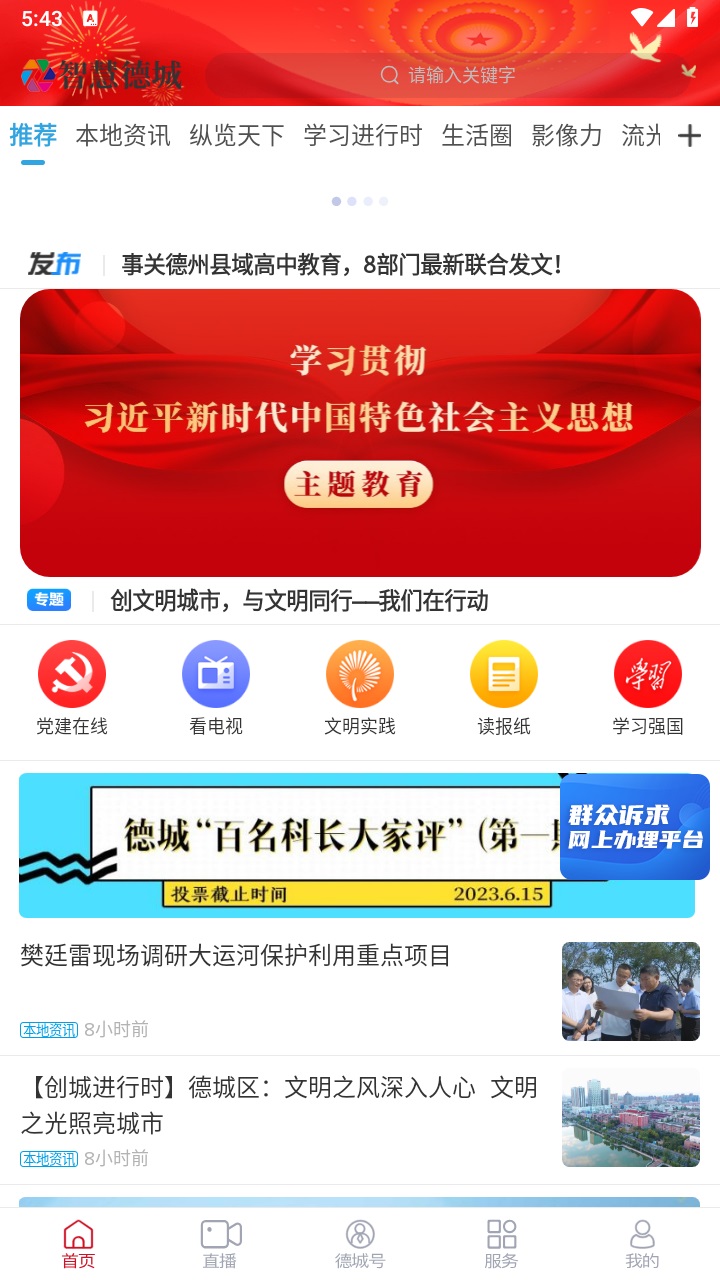Select the 文明实践 icon
720x1280 pixels.
[359, 686]
